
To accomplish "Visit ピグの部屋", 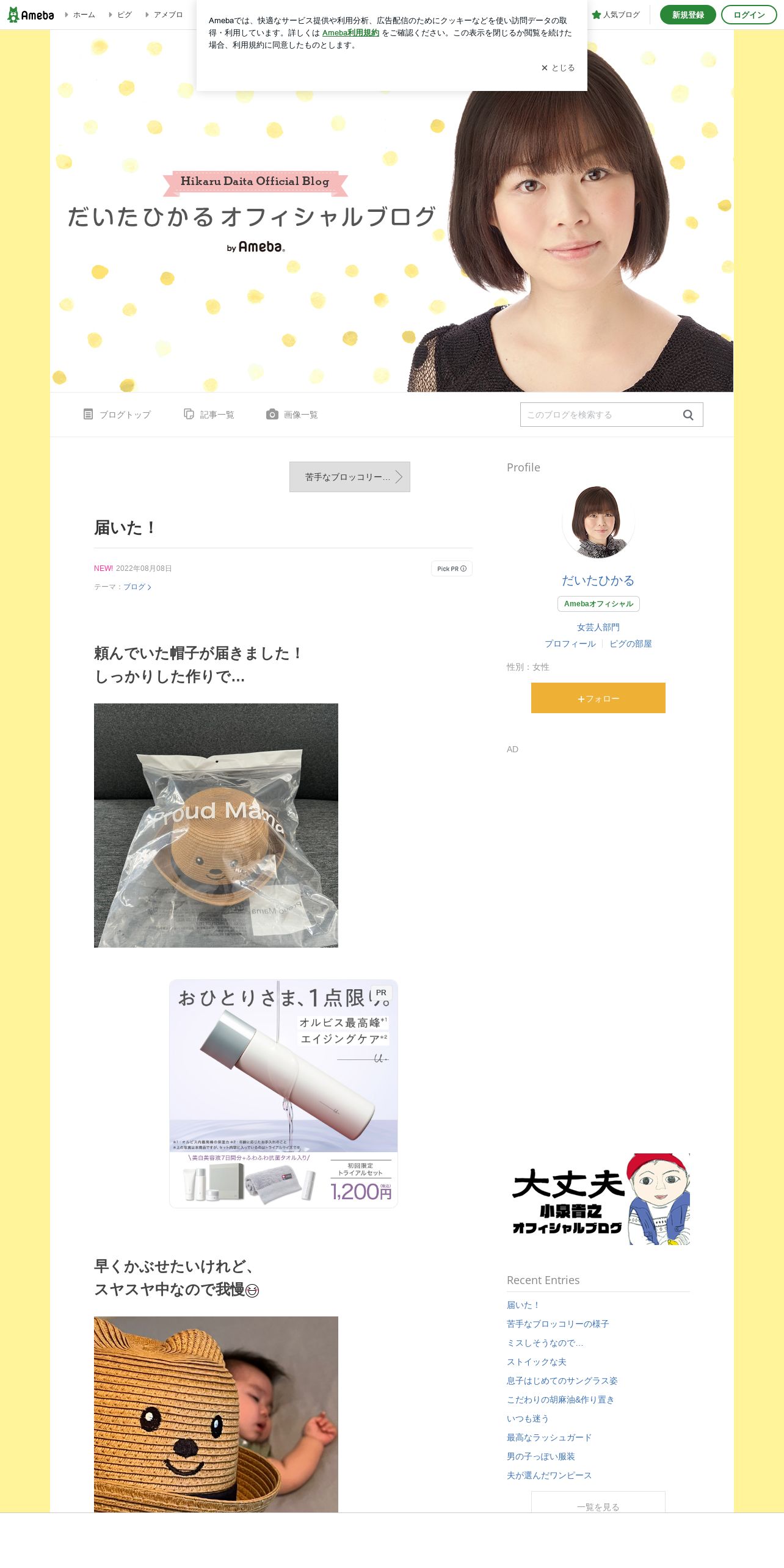I will [x=630, y=644].
